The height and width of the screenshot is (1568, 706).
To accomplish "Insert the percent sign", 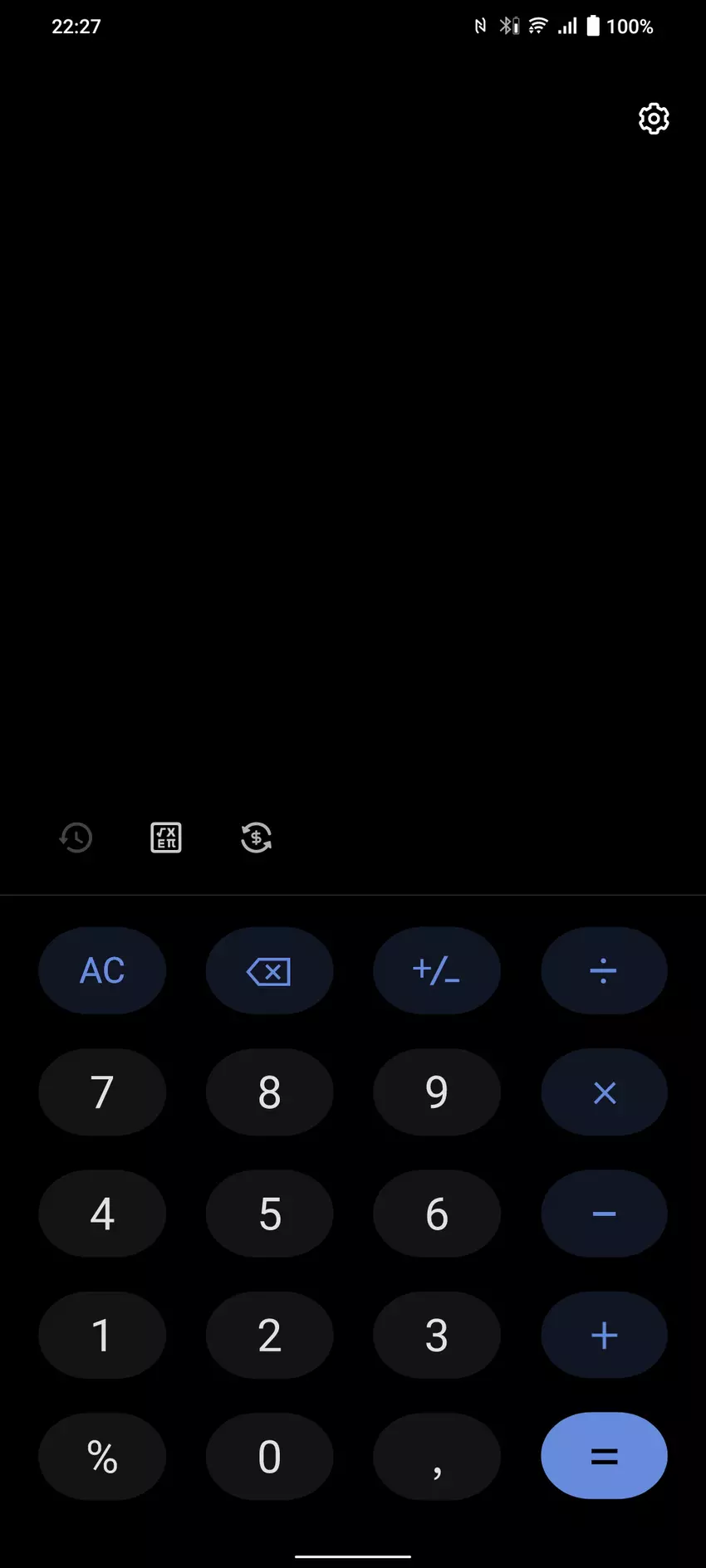I will 102,1456.
